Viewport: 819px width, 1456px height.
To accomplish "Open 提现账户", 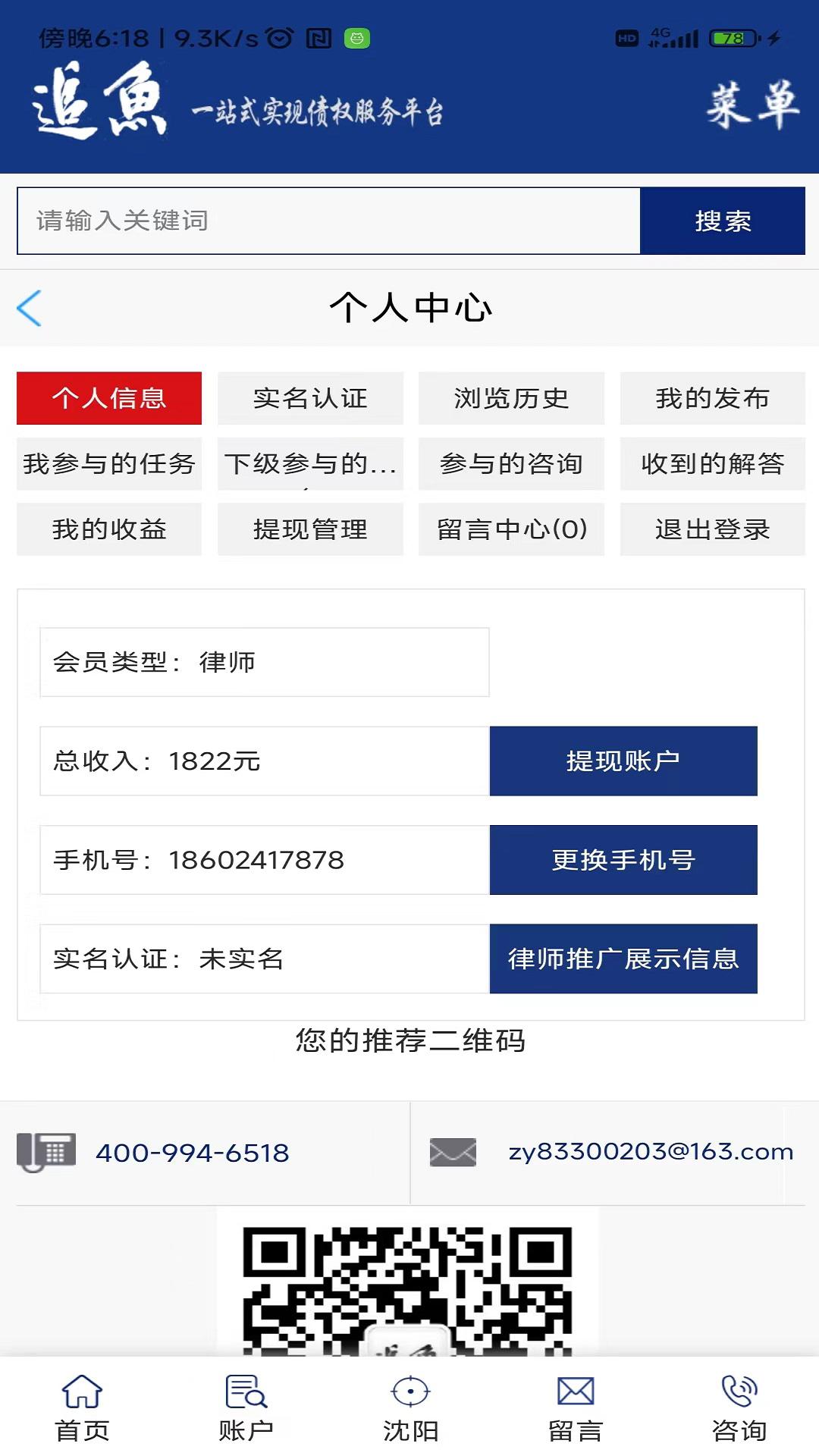I will pos(623,761).
